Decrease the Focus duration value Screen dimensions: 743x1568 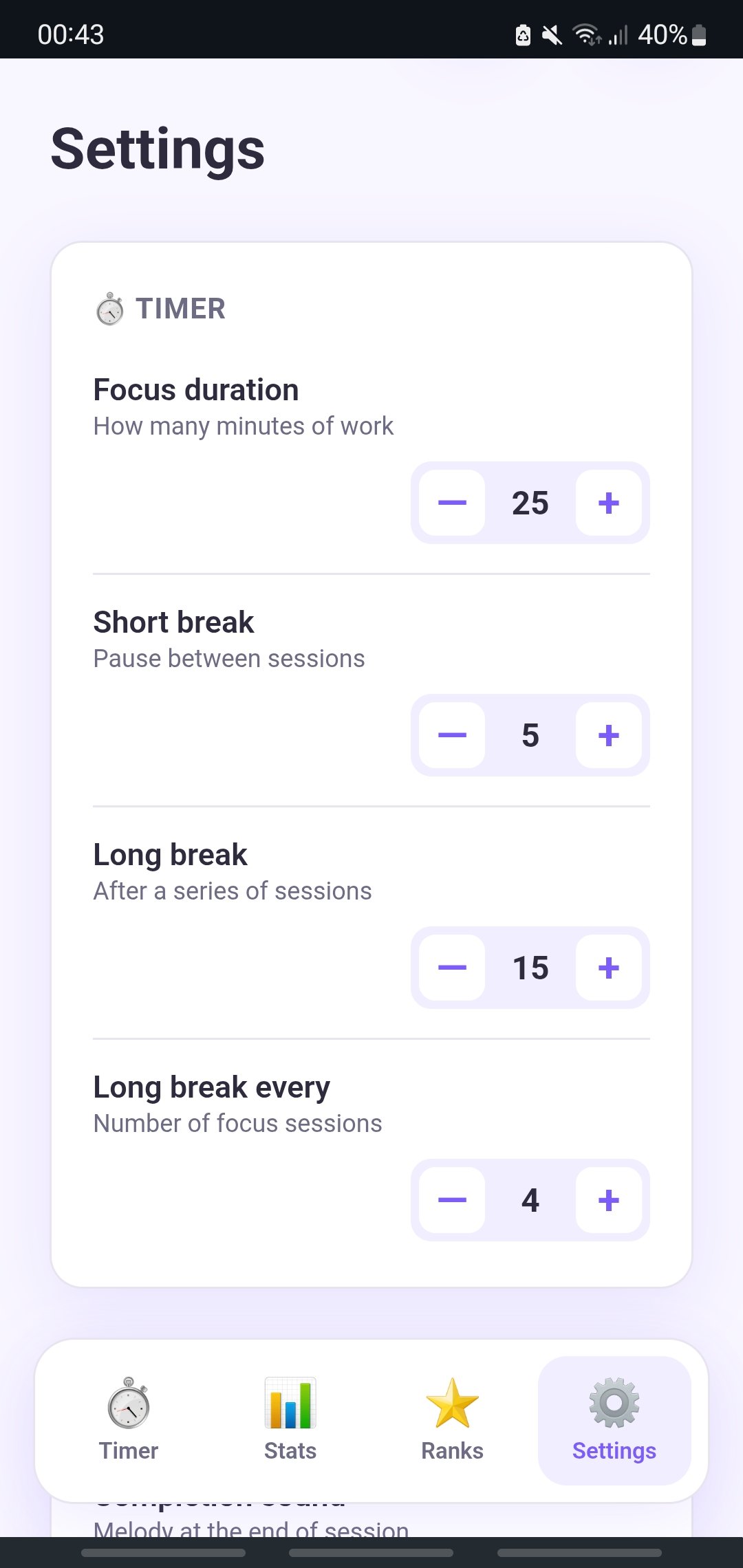tap(452, 503)
